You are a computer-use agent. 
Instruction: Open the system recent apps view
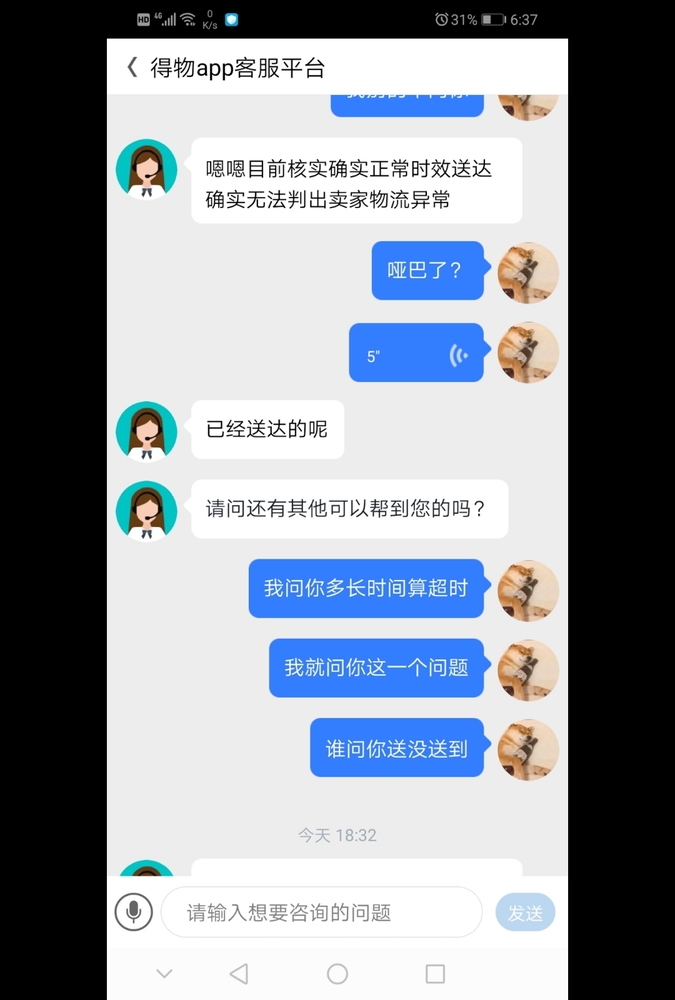pos(435,973)
